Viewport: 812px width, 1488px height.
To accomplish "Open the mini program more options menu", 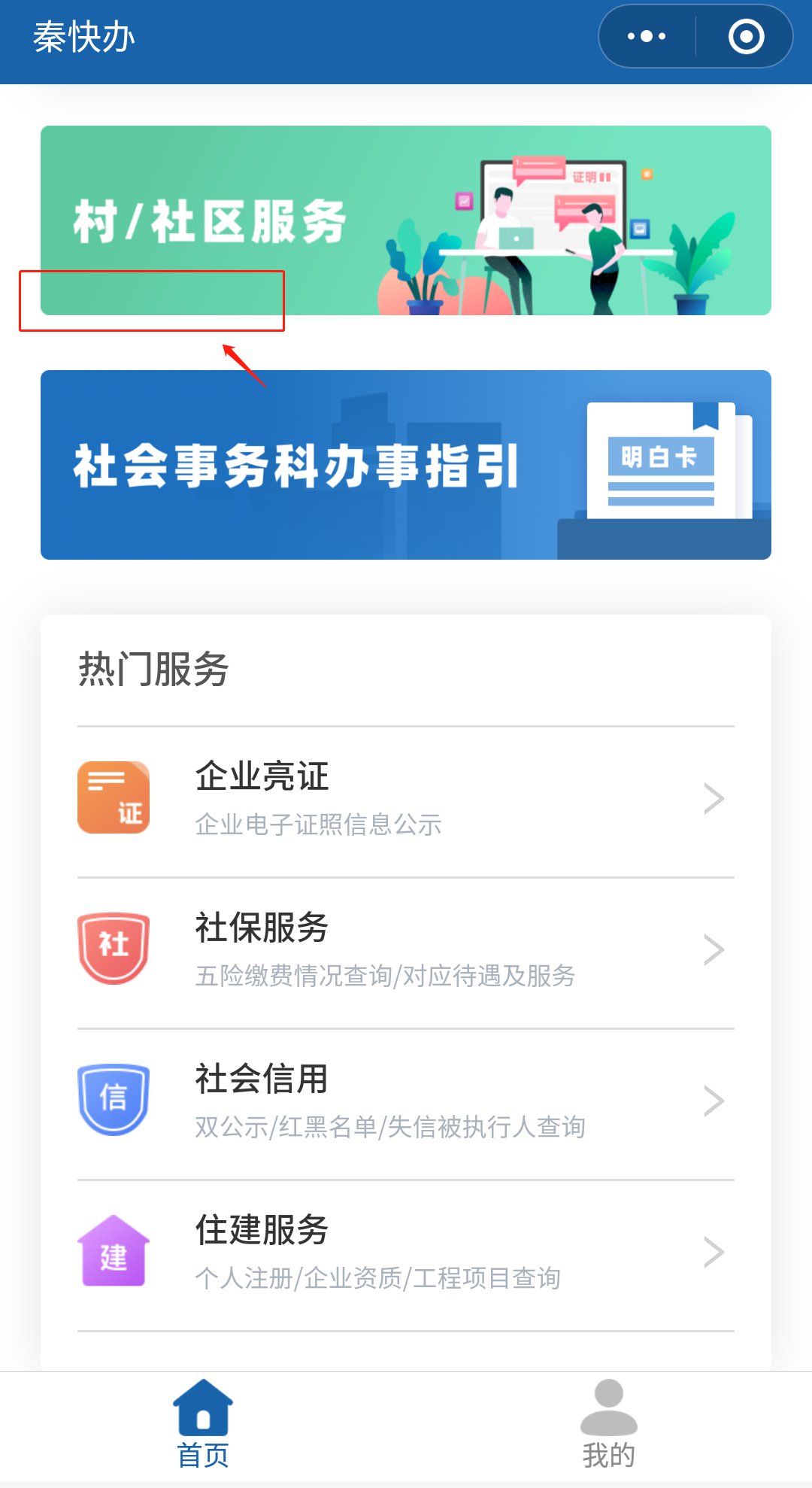I will click(647, 36).
